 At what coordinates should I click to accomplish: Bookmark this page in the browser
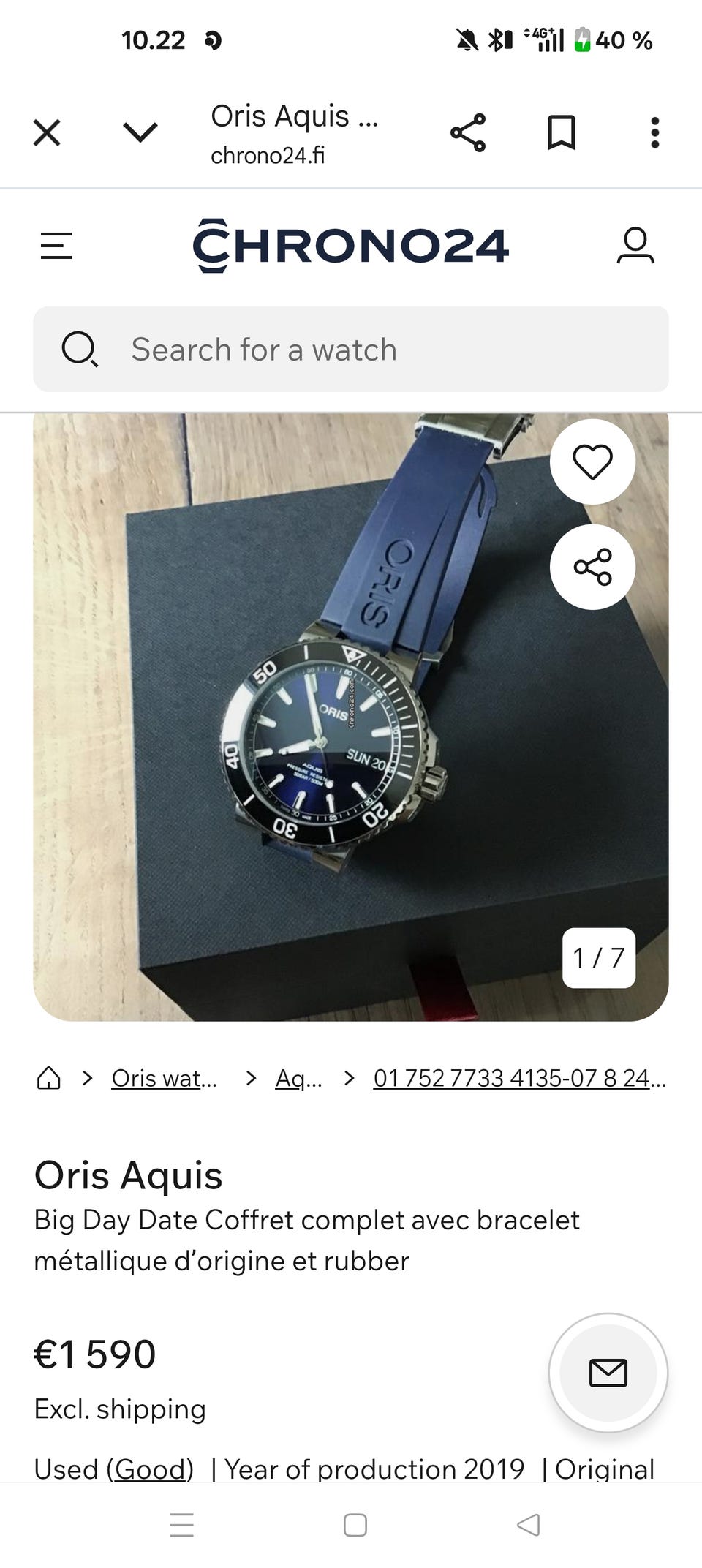562,133
